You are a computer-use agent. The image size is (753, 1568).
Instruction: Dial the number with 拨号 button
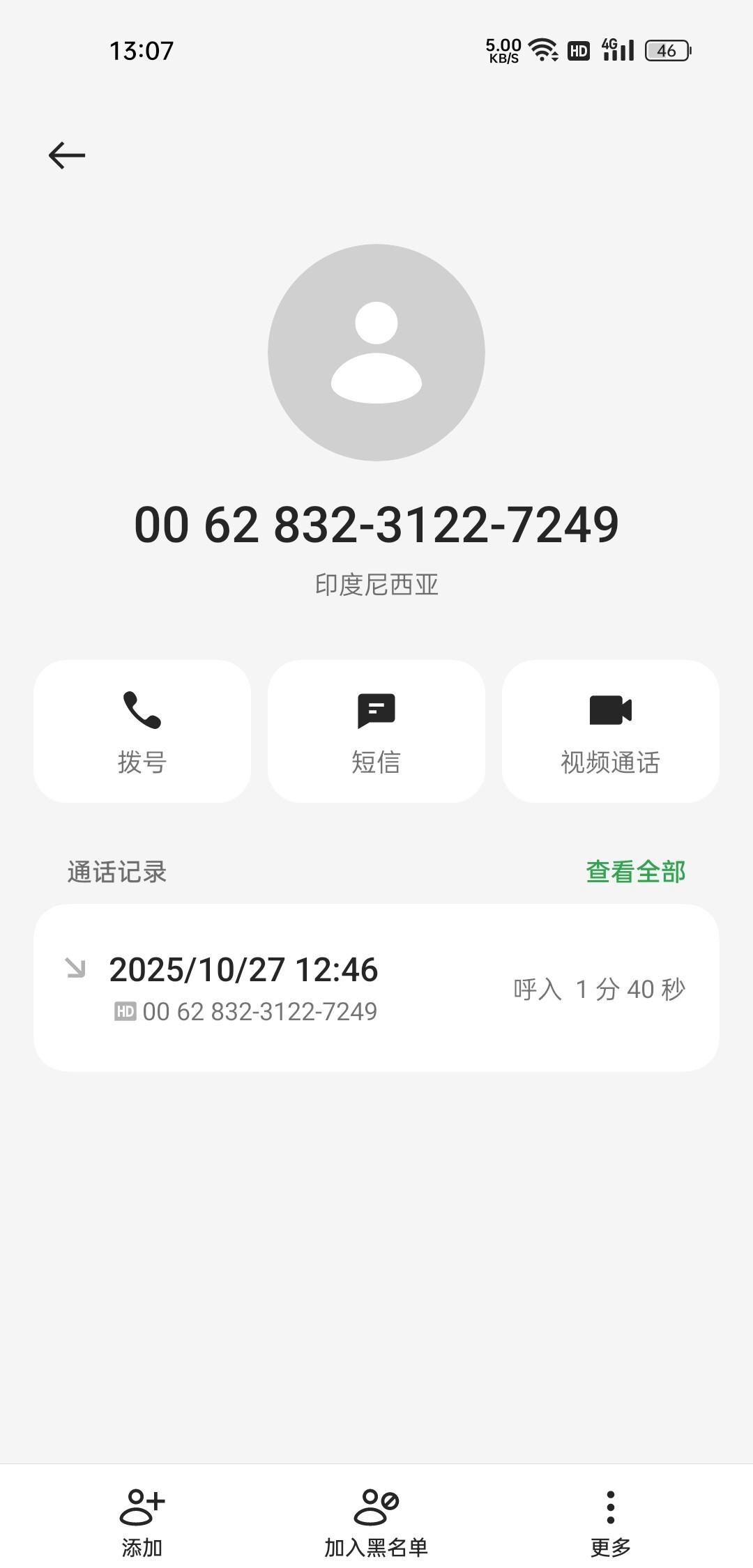click(x=142, y=731)
